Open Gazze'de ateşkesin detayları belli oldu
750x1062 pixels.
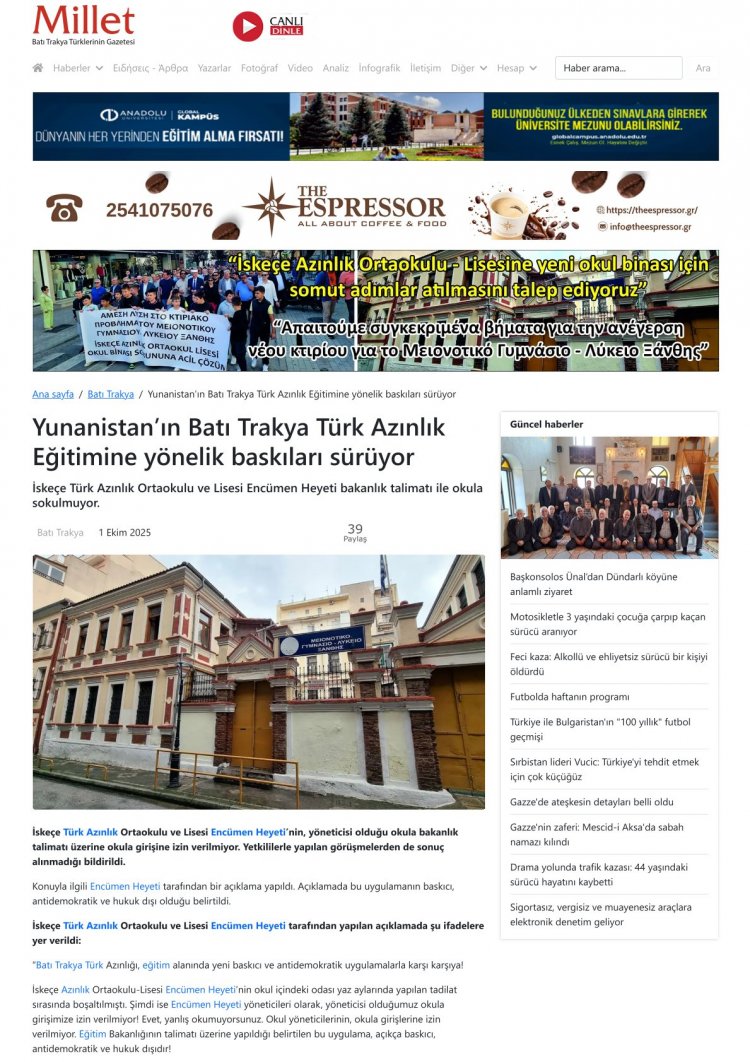pos(592,802)
